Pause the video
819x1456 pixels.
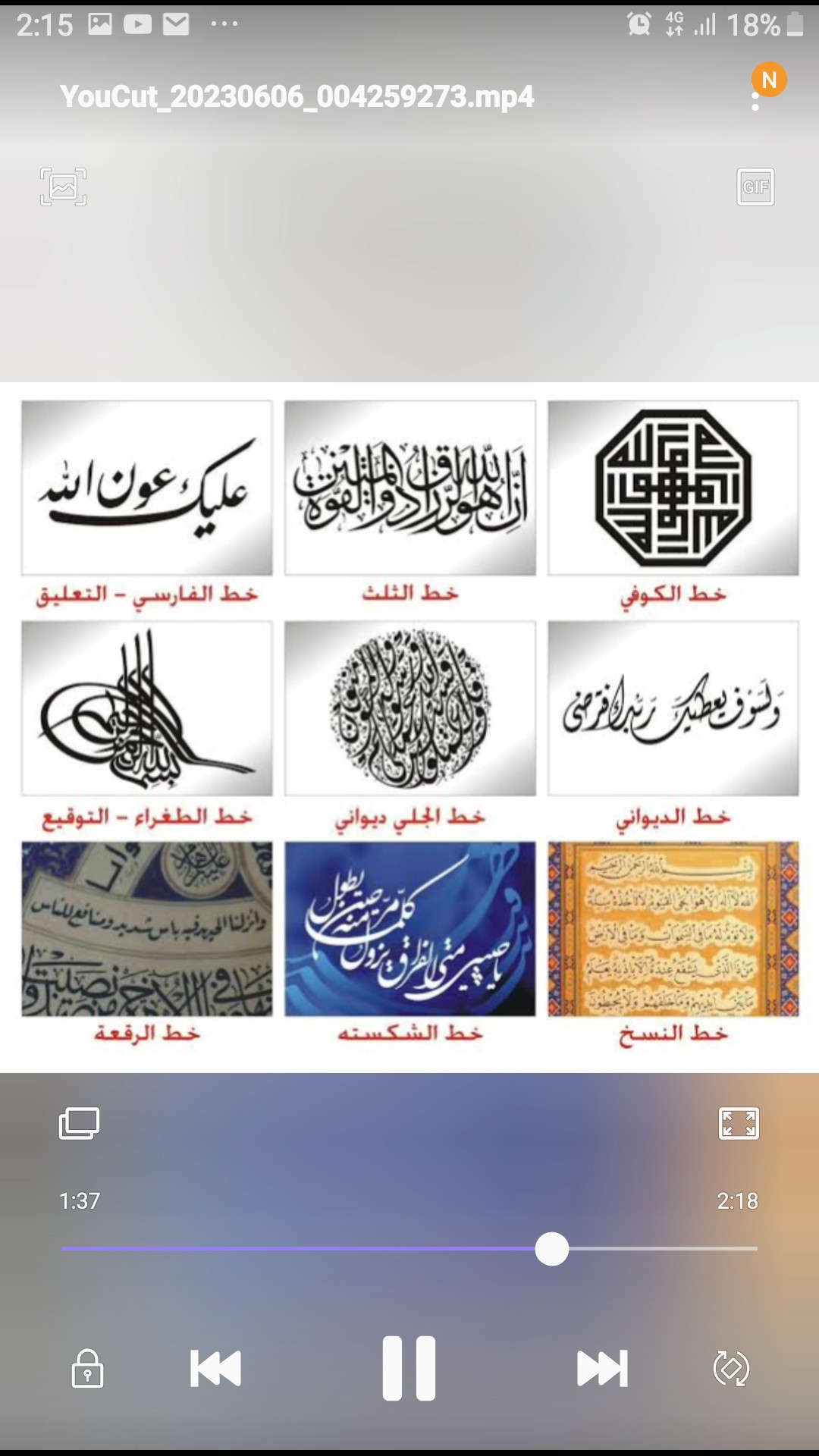pyautogui.click(x=409, y=1368)
